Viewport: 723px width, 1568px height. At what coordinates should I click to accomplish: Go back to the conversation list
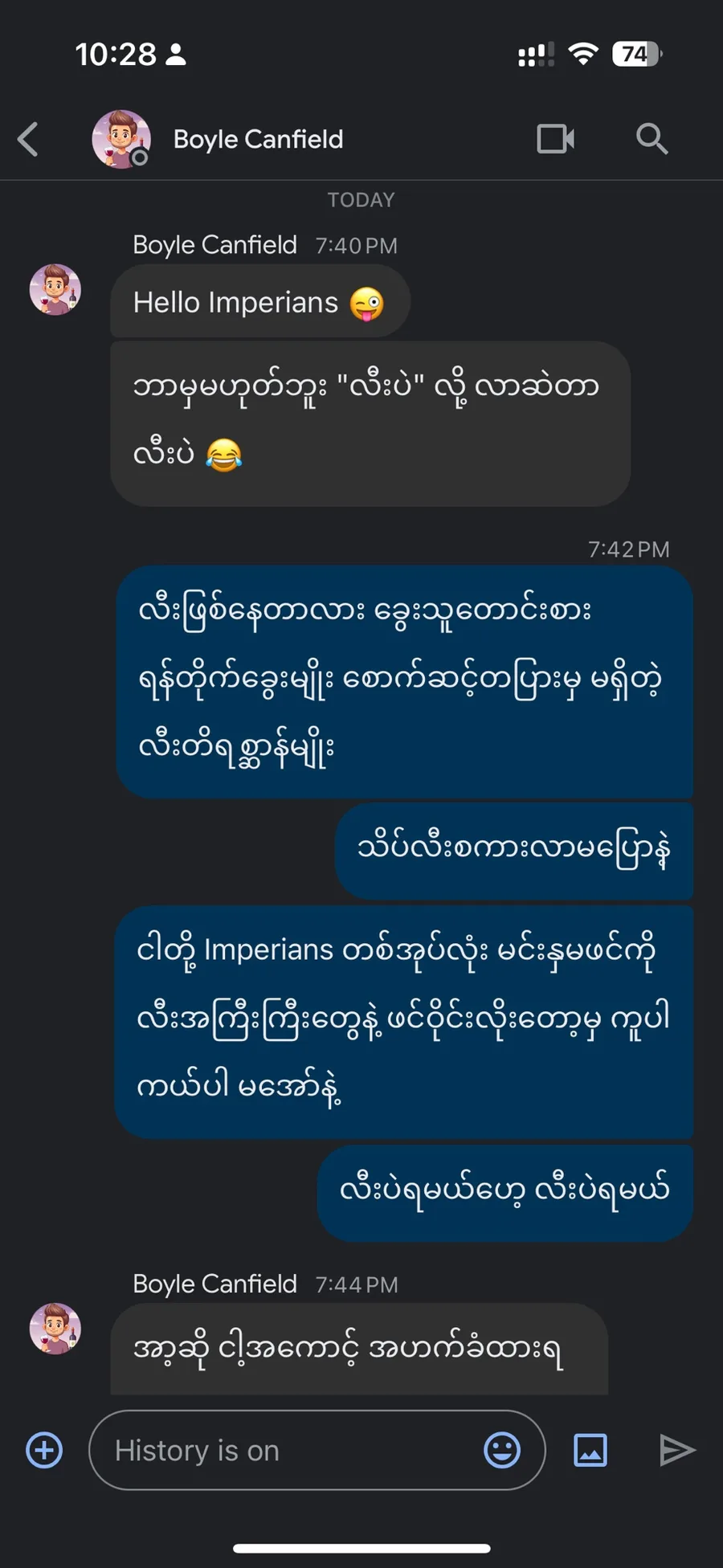pos(29,139)
